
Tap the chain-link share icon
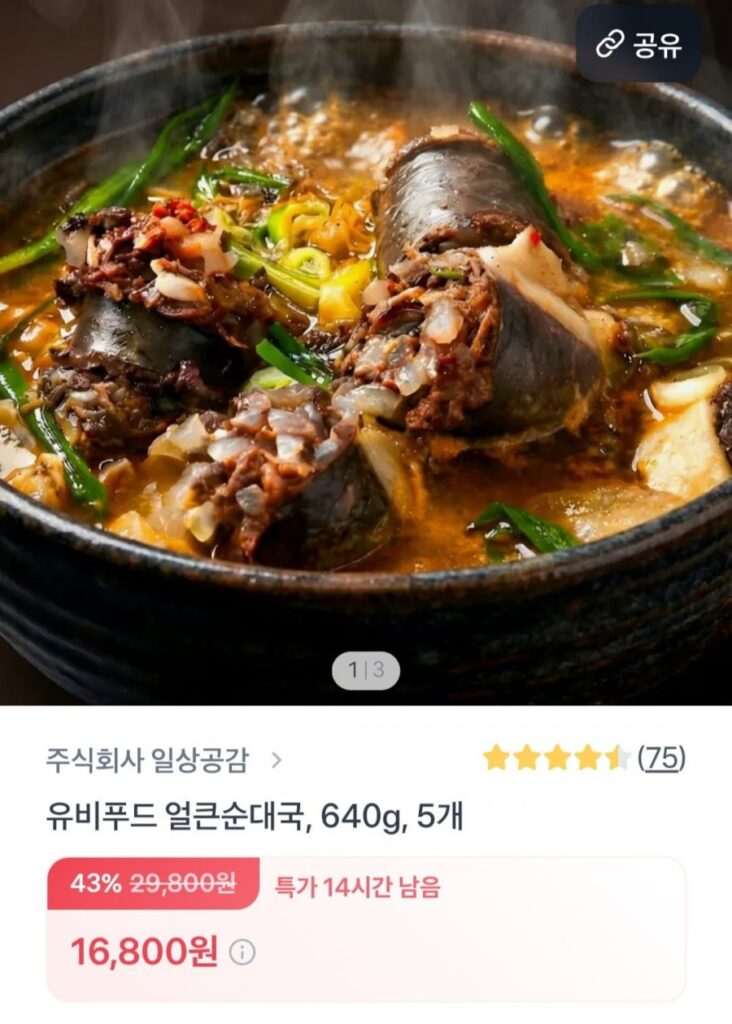(x=608, y=45)
